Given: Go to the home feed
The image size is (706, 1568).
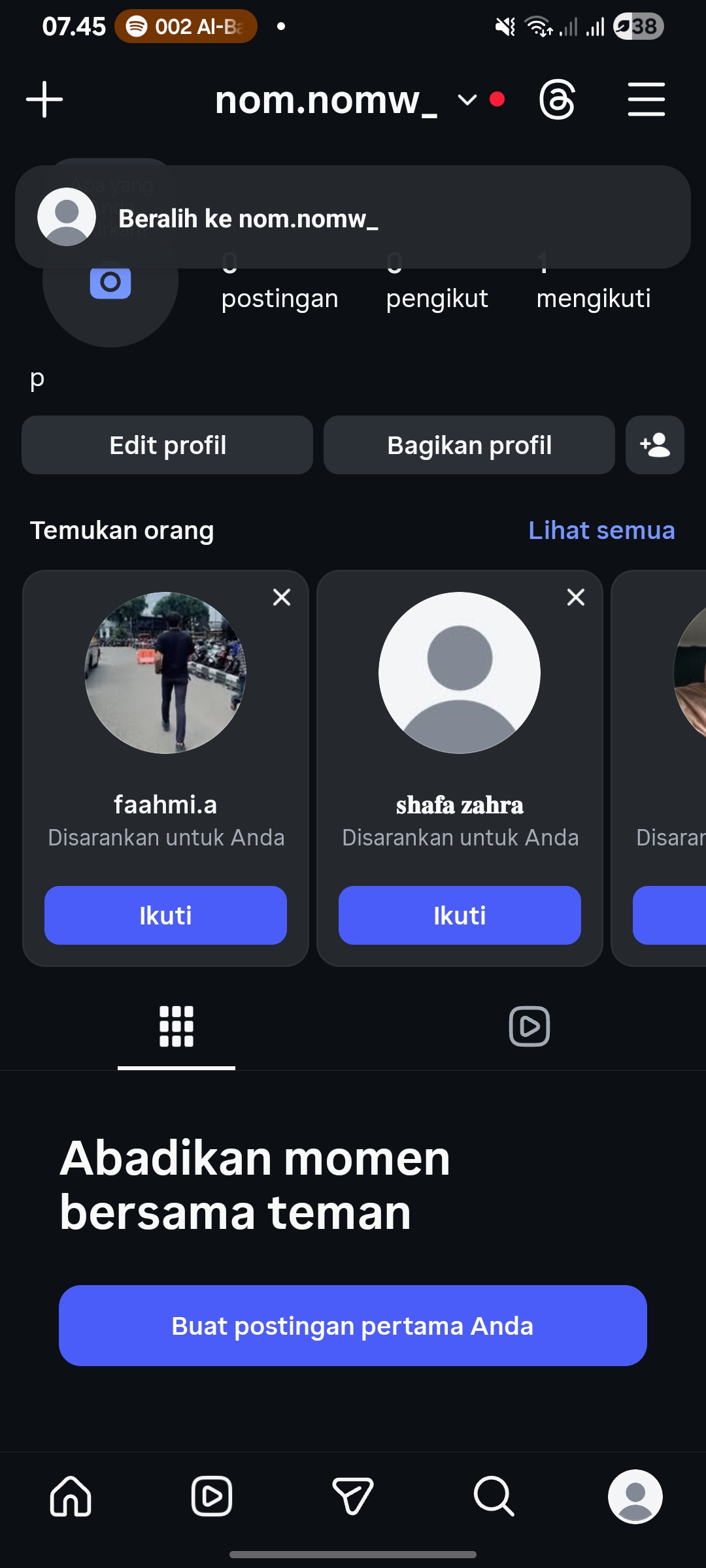Looking at the screenshot, I should coord(71,1496).
